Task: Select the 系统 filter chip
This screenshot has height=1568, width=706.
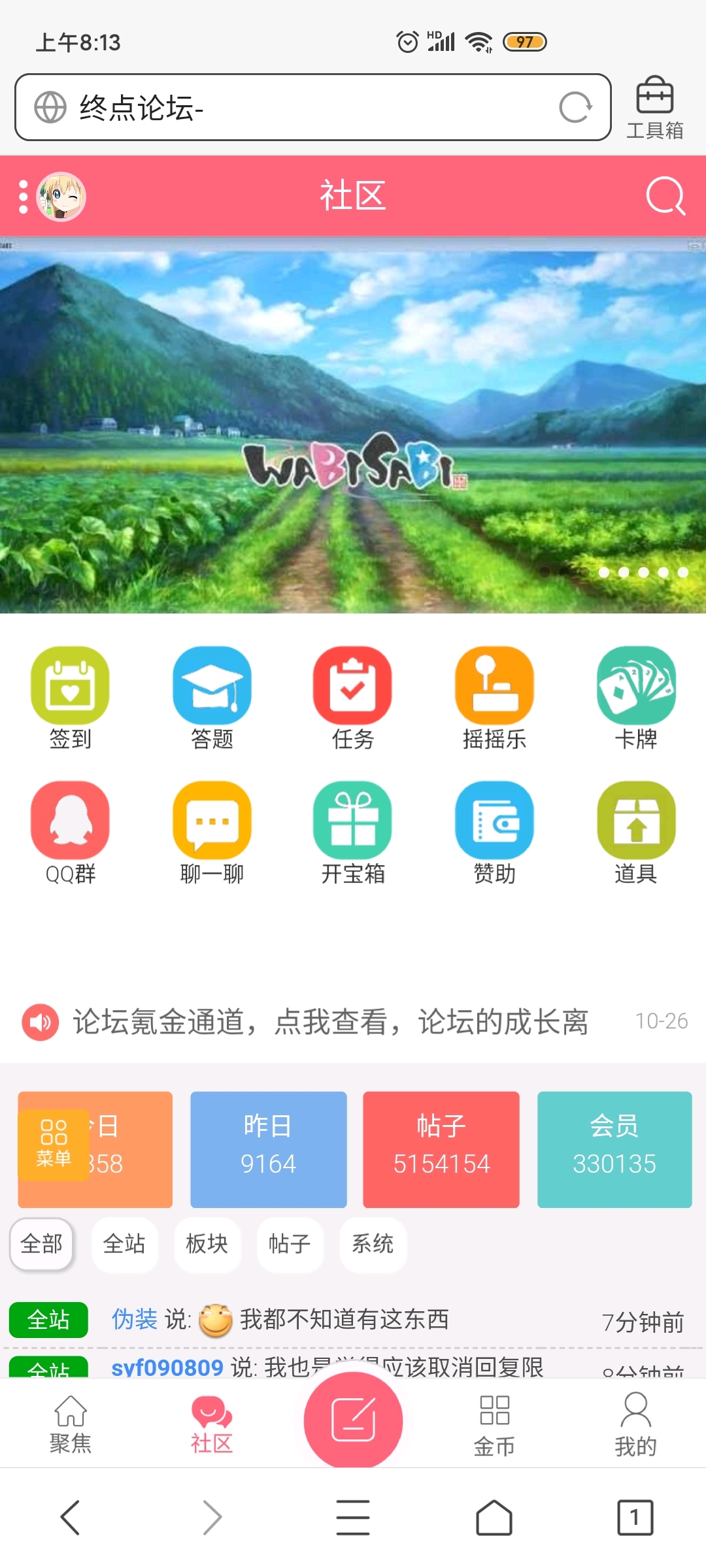Action: tap(373, 1244)
